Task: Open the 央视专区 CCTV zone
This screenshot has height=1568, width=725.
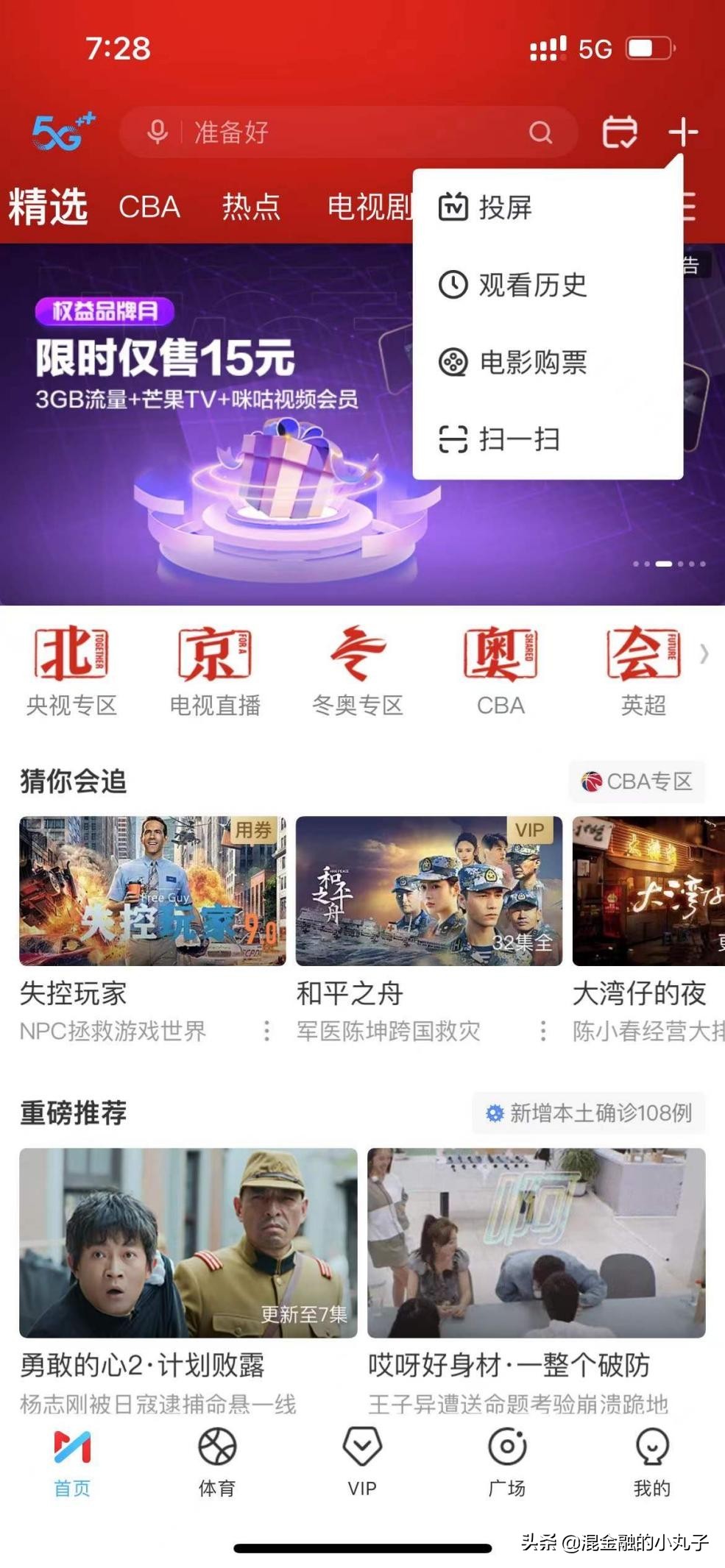Action: point(70,666)
